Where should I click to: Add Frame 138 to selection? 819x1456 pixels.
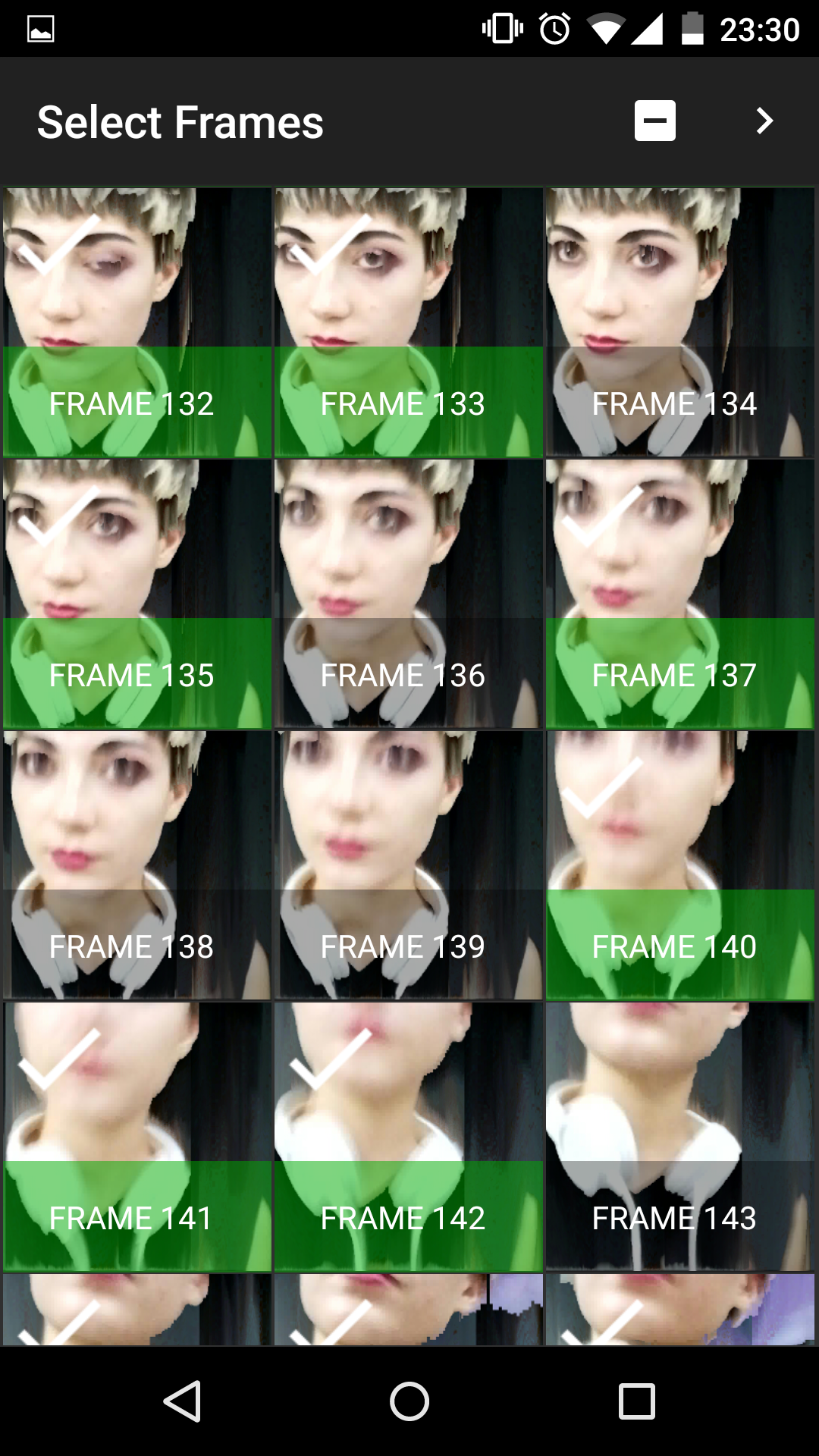(x=137, y=865)
